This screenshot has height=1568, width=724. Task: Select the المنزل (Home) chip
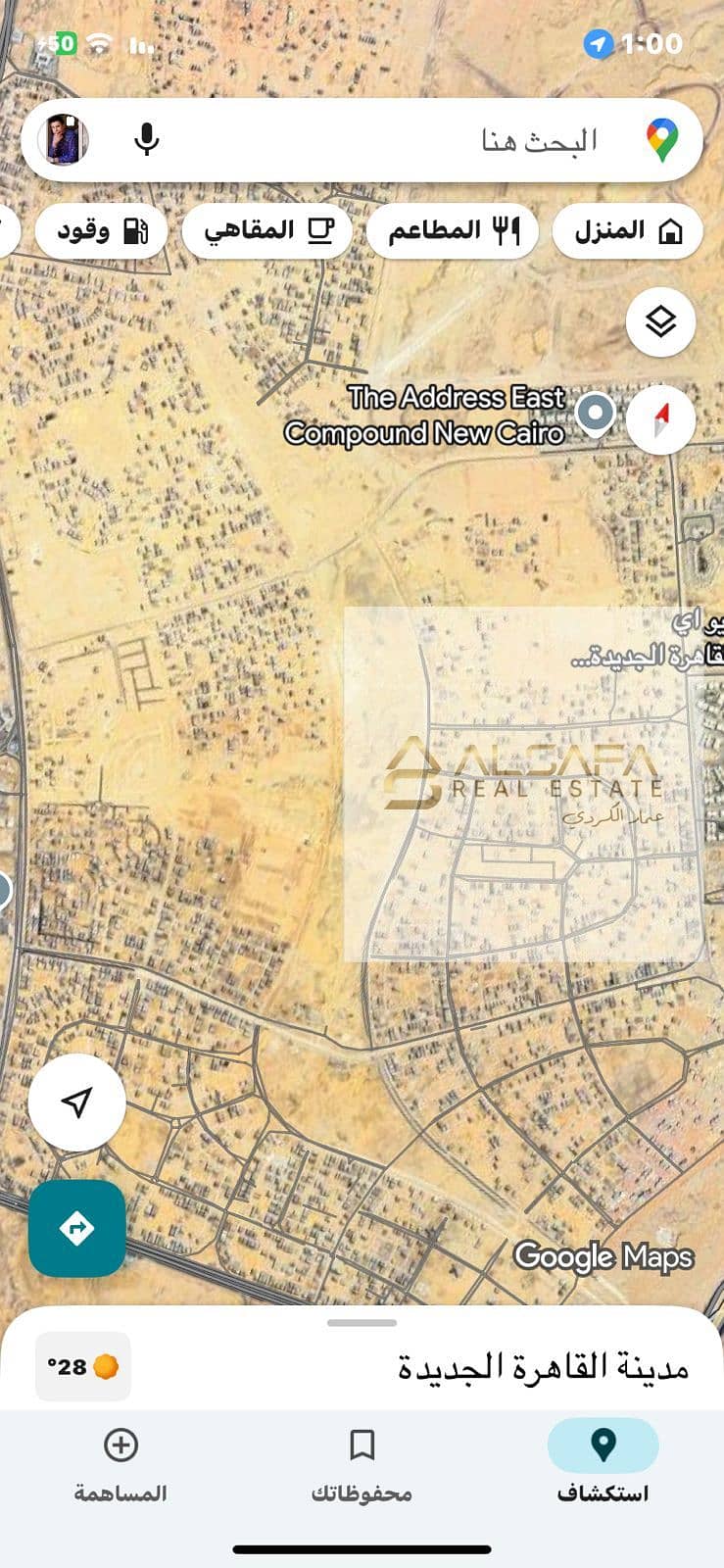[x=627, y=231]
